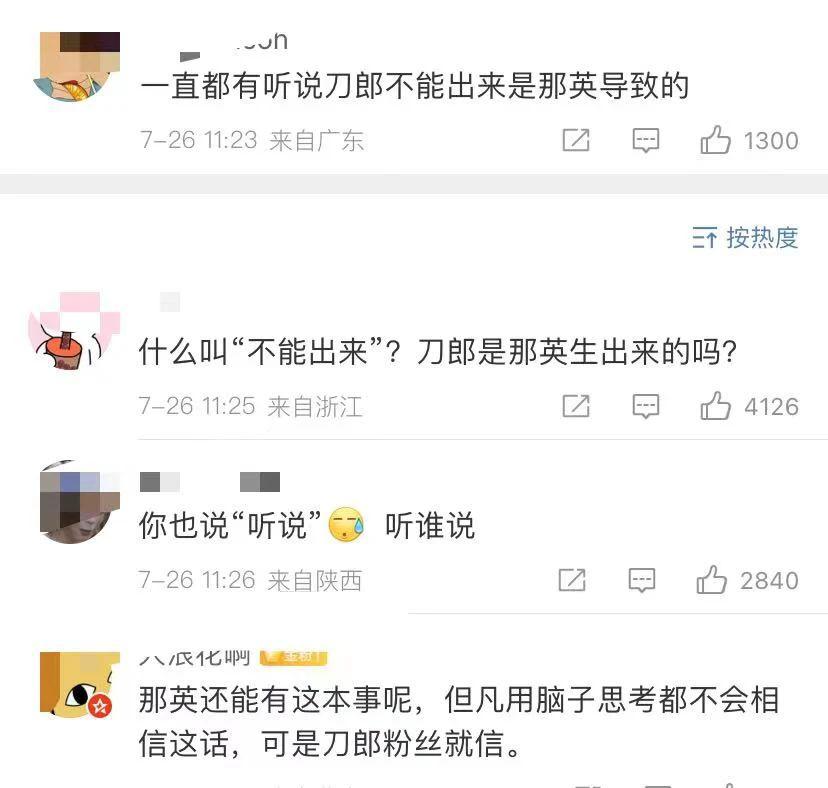828x788 pixels.
Task: Share the reply from 陕西
Action: [572, 579]
